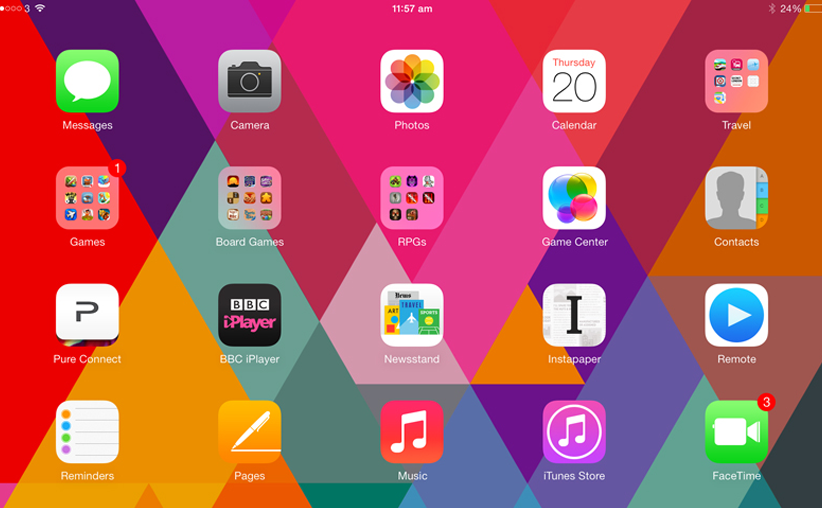Screen dimensions: 822x508
Task: Open BBC iPlayer
Action: click(x=249, y=315)
